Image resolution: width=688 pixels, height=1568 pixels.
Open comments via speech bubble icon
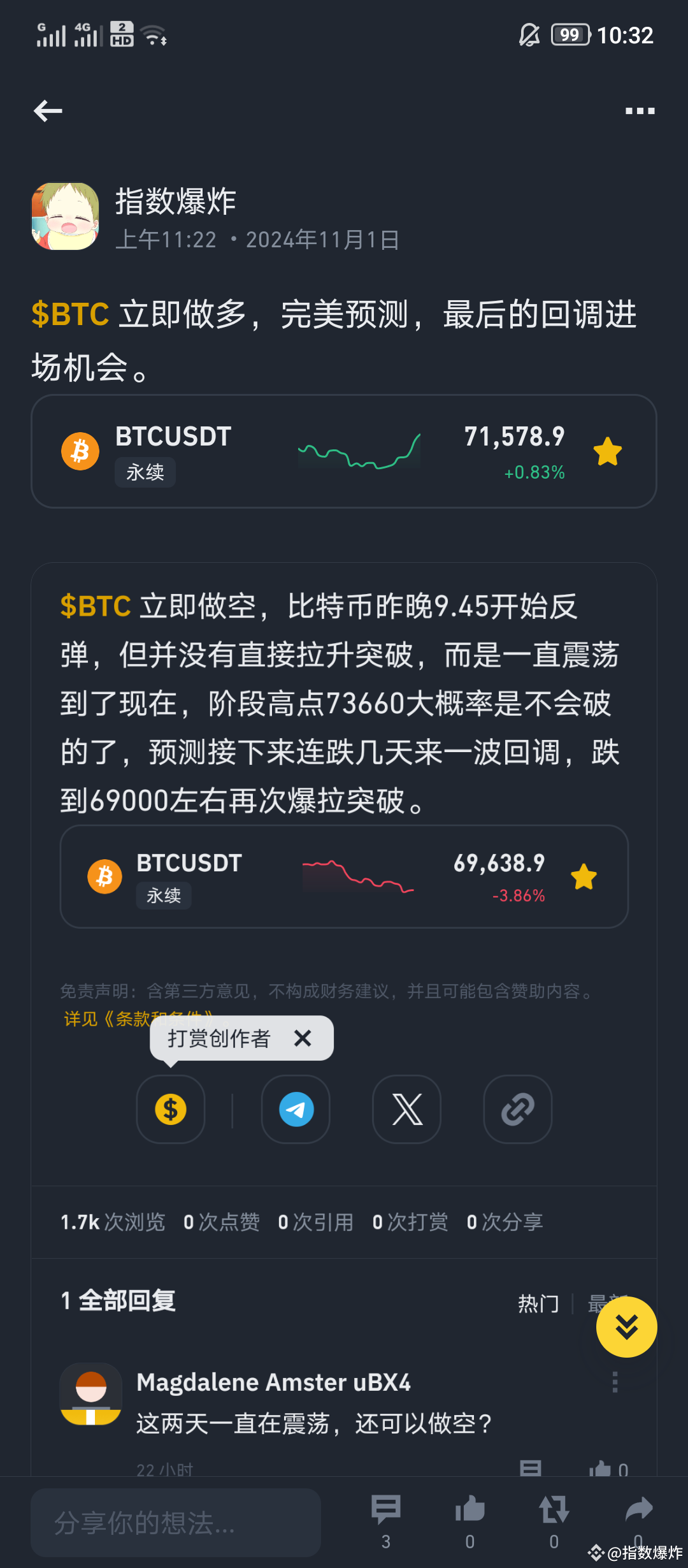point(387,1507)
